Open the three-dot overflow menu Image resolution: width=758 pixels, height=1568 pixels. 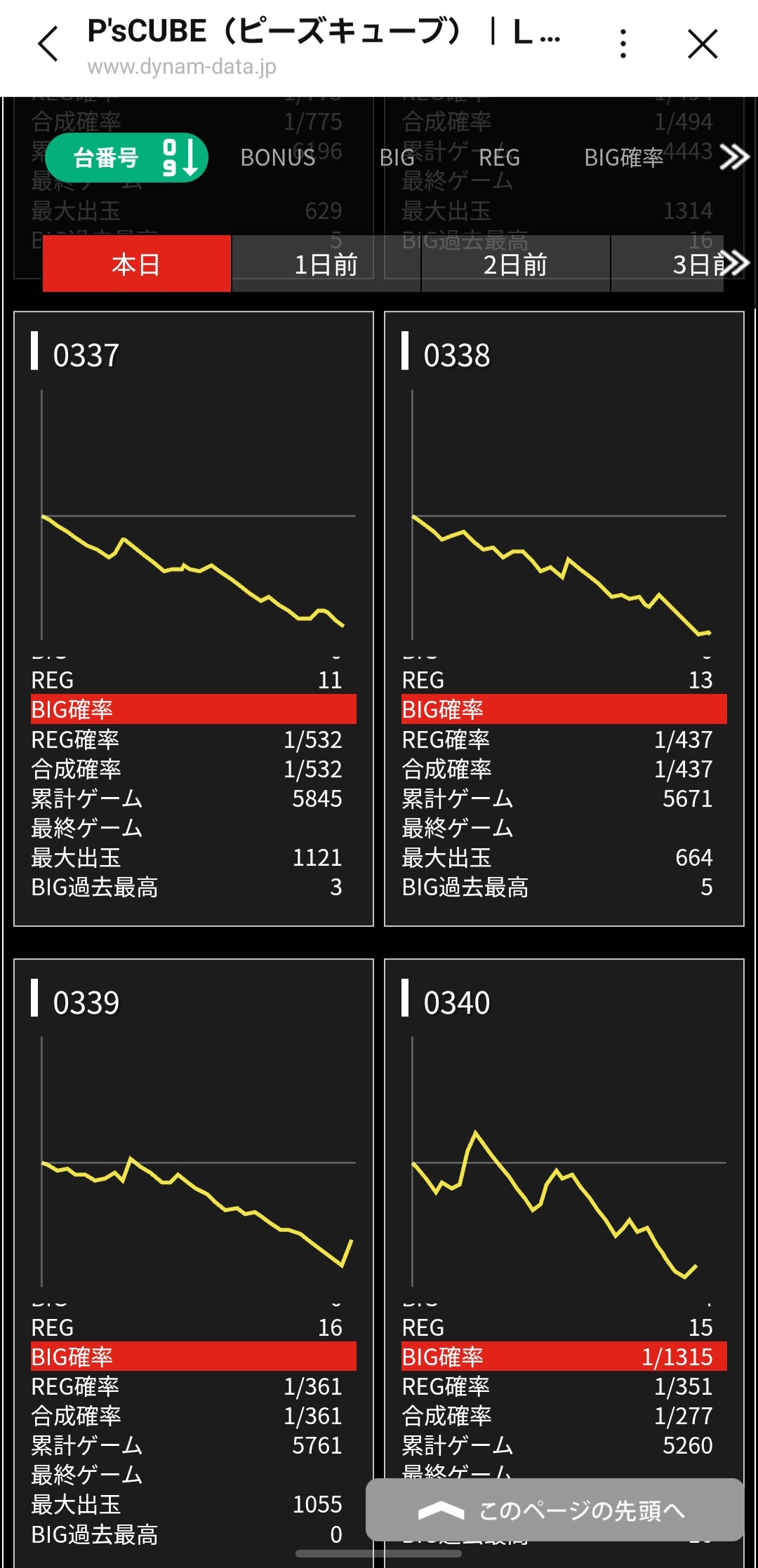(x=623, y=44)
